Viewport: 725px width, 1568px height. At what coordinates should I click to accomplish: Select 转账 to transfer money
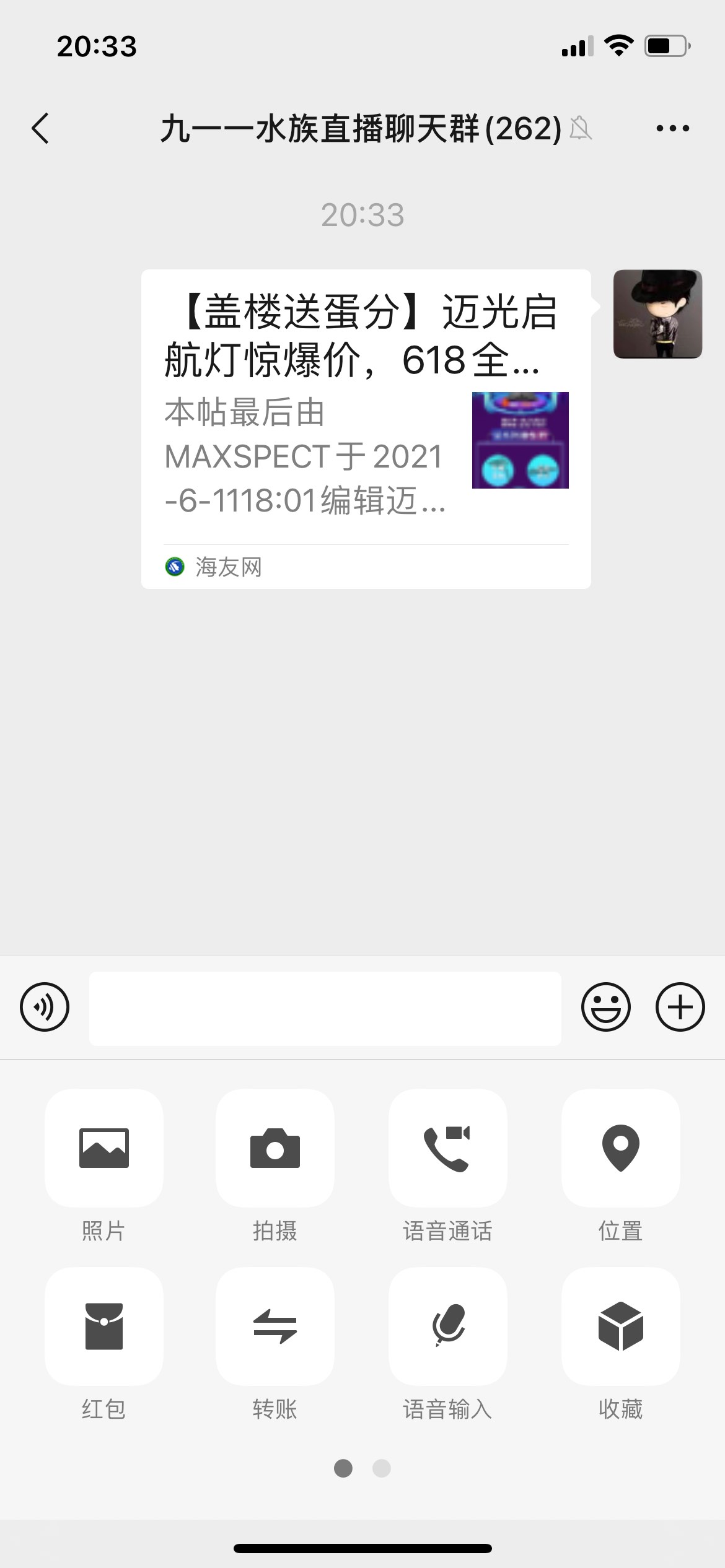pos(275,1326)
